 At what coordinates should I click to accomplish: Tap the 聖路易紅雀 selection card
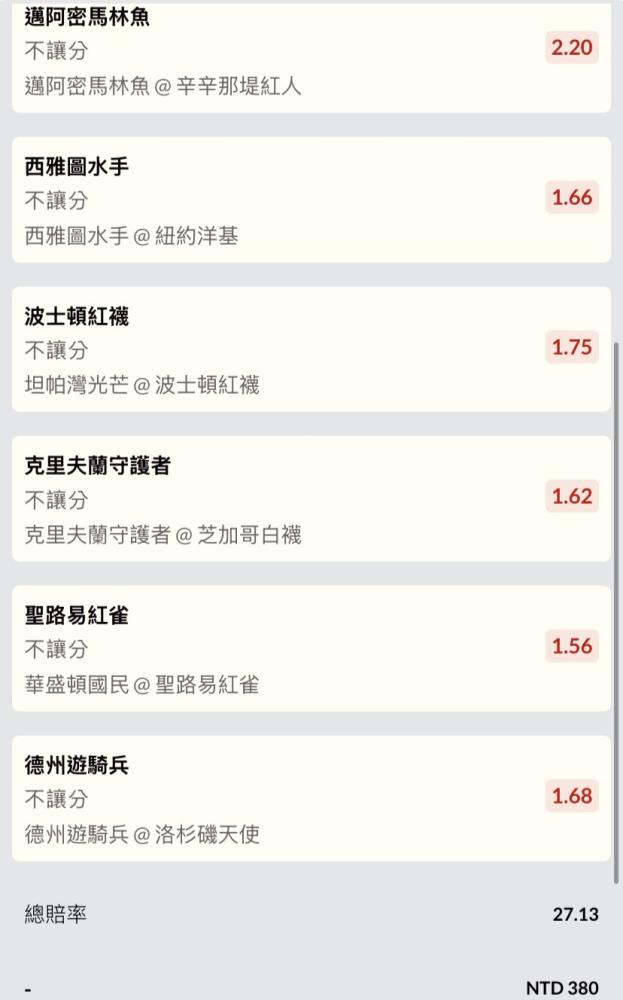310,648
